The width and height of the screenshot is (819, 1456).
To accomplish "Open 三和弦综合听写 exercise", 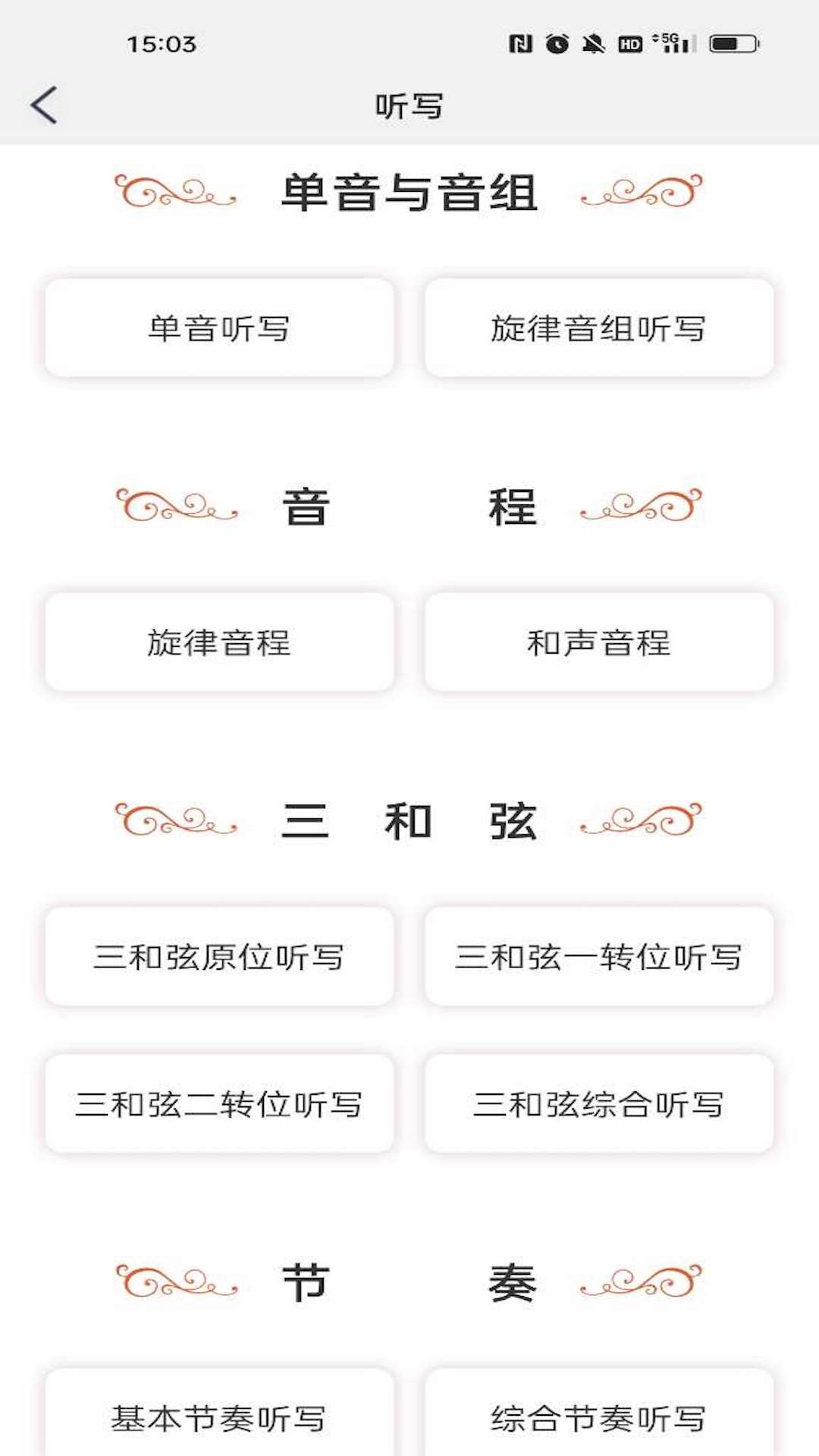I will click(x=598, y=1103).
